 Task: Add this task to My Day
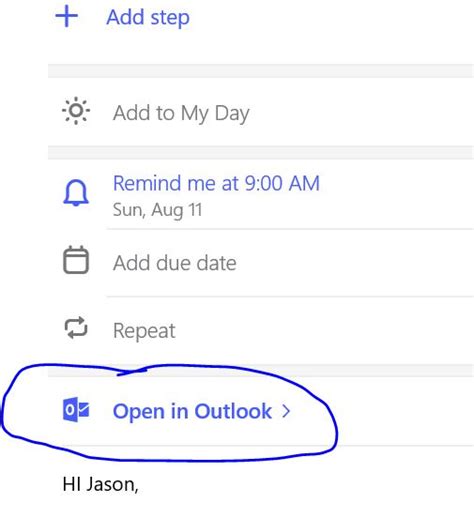261,112
